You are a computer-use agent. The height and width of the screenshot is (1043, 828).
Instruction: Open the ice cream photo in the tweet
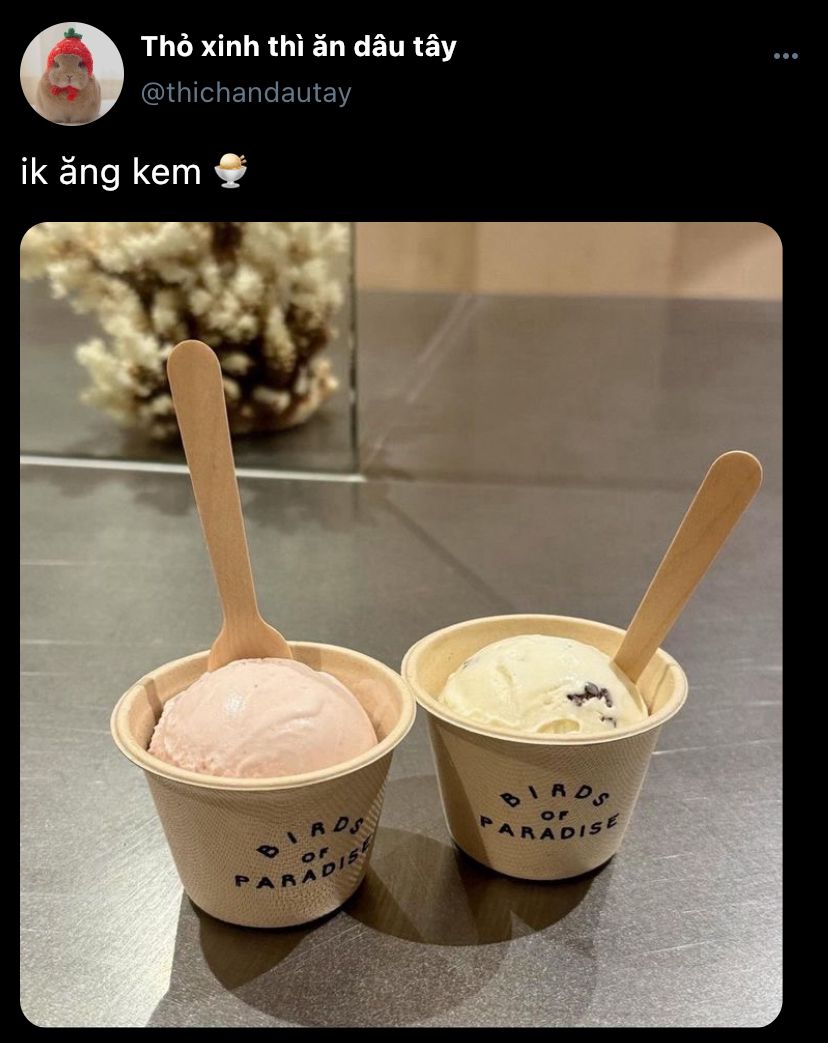click(401, 624)
